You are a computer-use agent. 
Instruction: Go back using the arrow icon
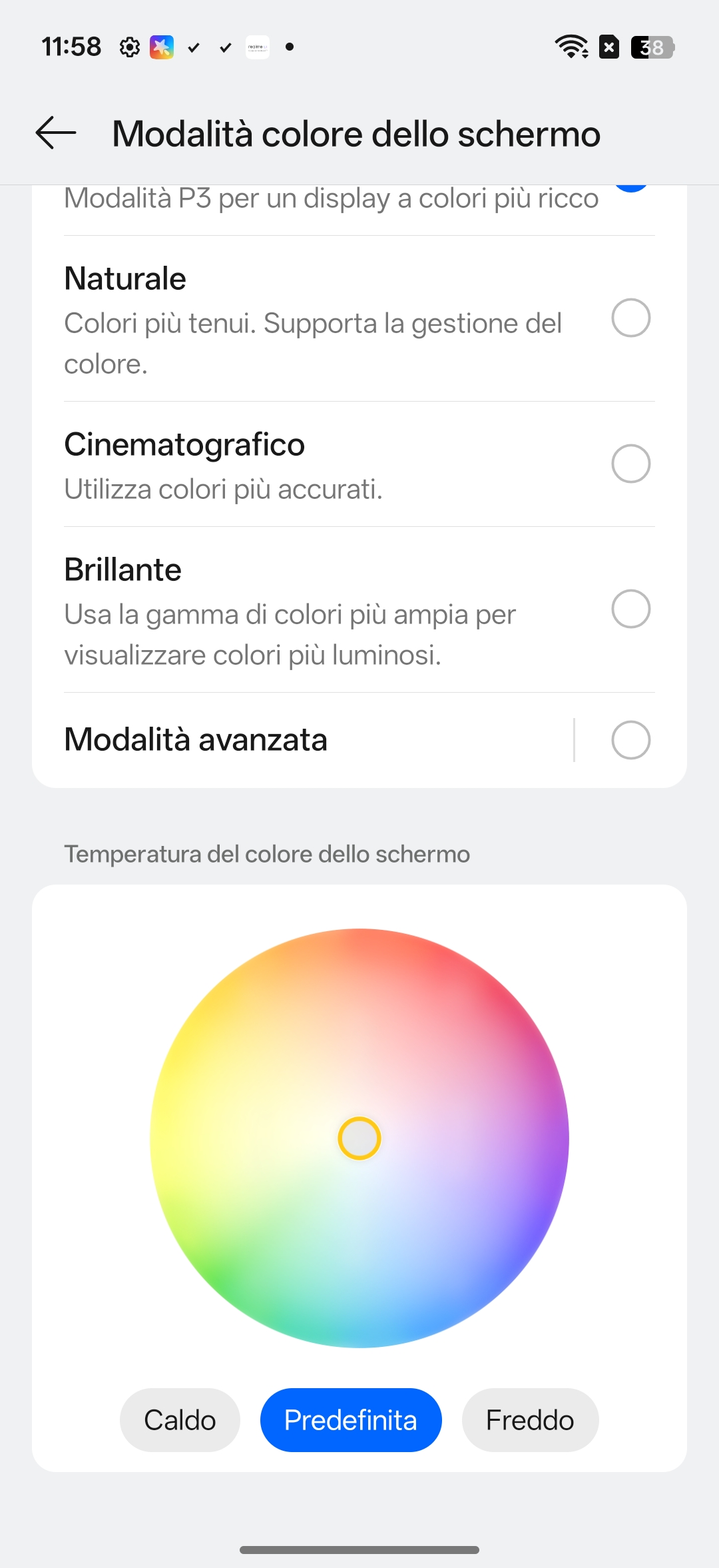(x=56, y=133)
